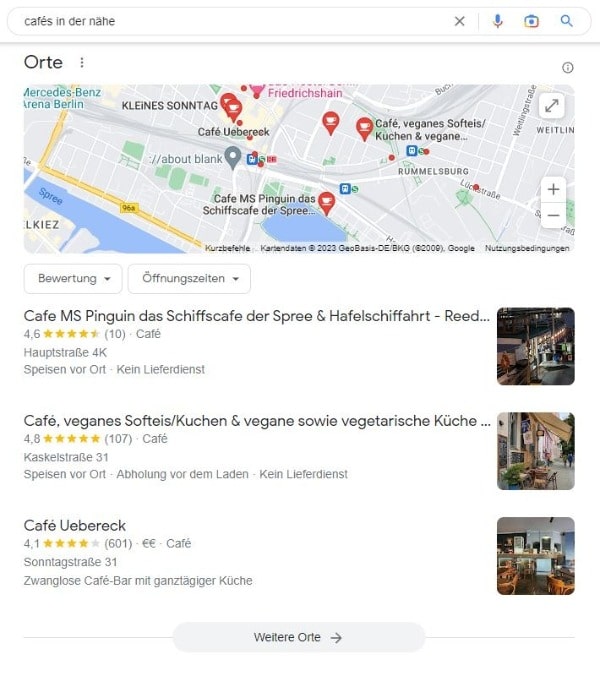Show more places with Weitere Orte
This screenshot has height=676, width=600.
[298, 637]
